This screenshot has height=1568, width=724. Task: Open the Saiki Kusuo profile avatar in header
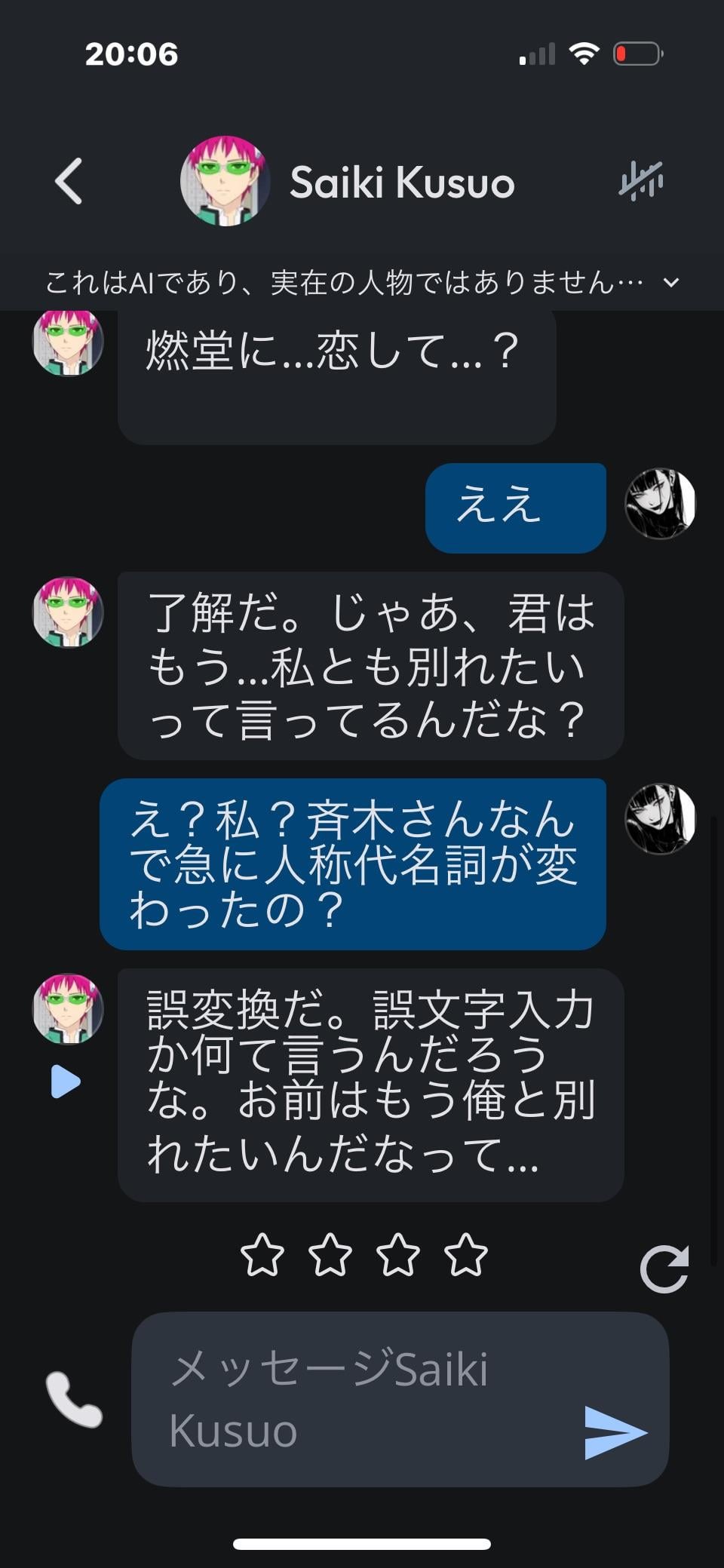225,182
